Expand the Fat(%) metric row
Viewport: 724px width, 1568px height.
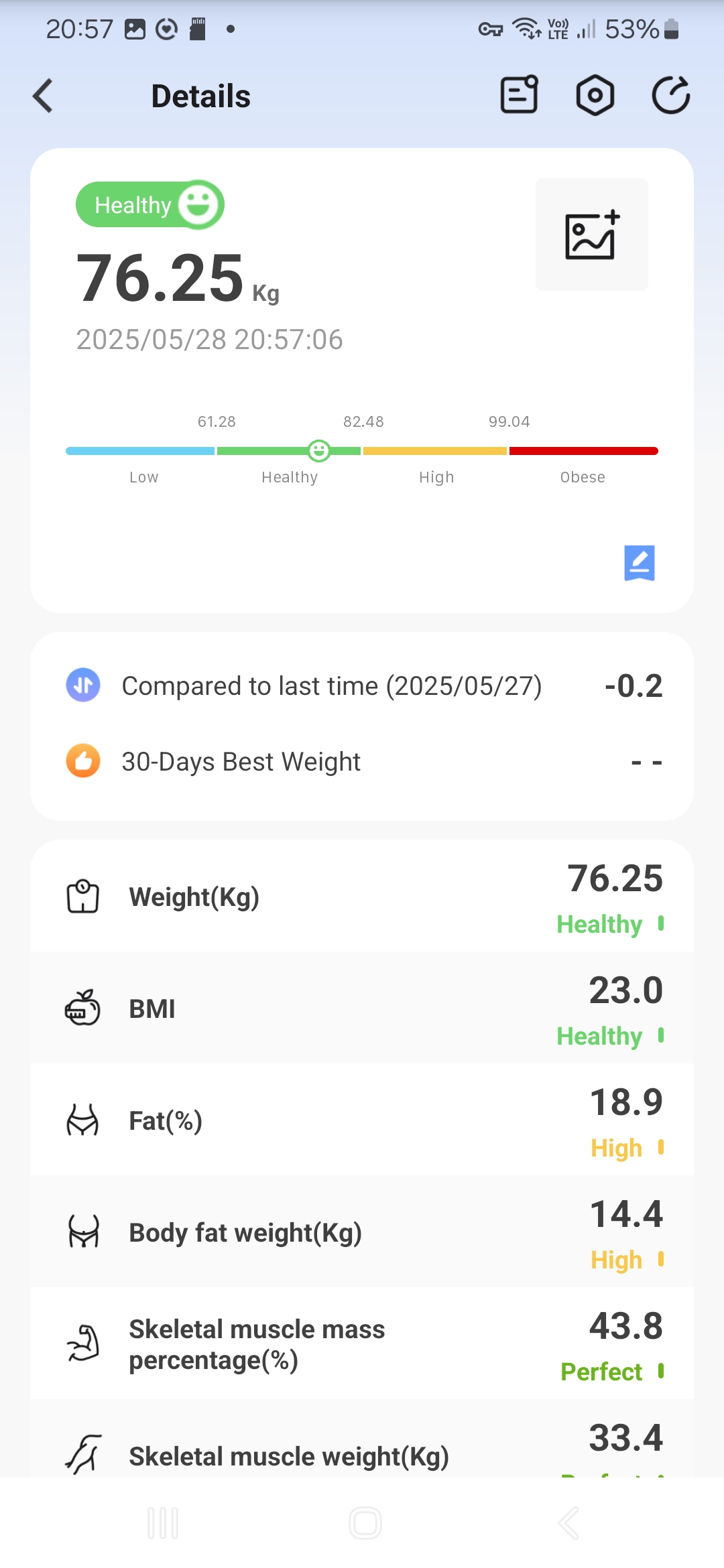click(362, 1120)
